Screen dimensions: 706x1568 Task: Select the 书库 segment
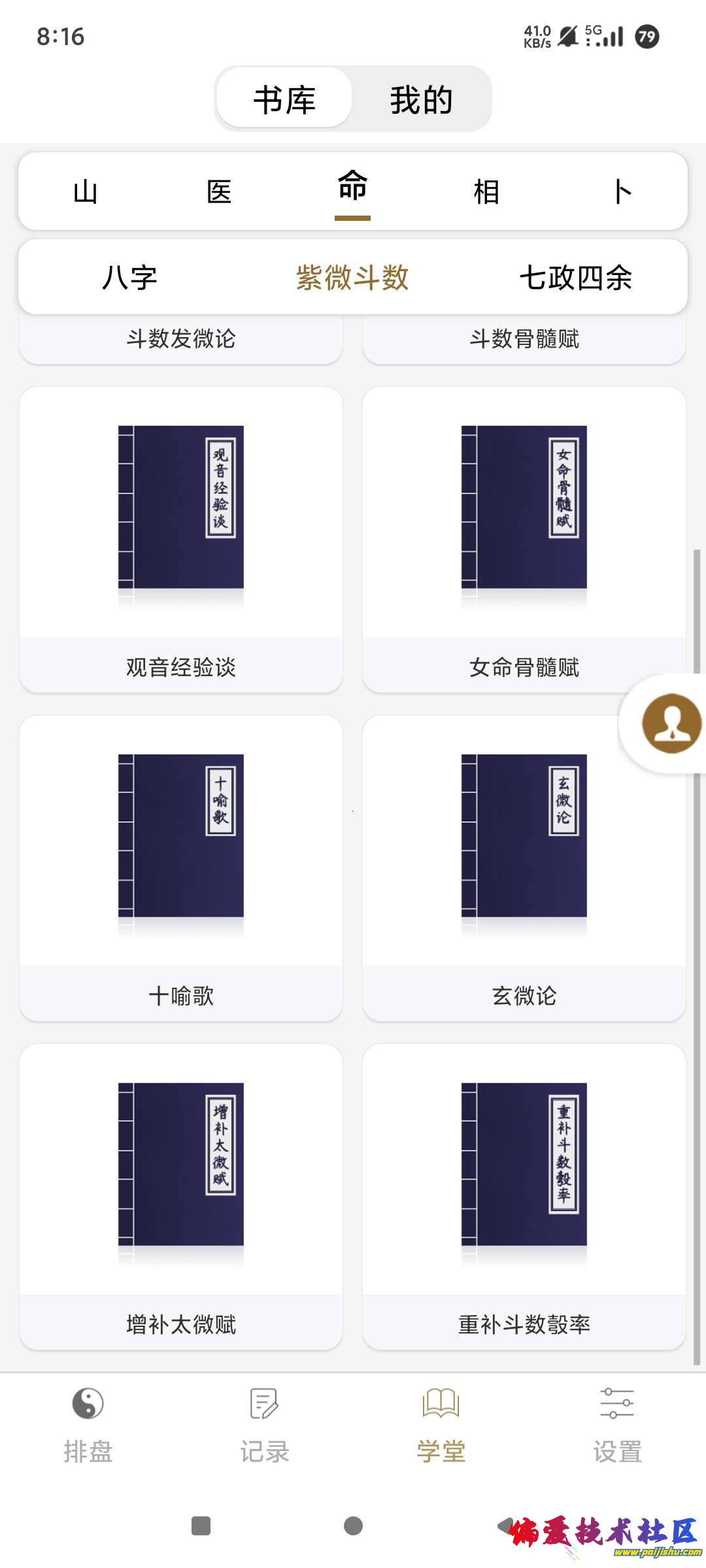point(284,100)
